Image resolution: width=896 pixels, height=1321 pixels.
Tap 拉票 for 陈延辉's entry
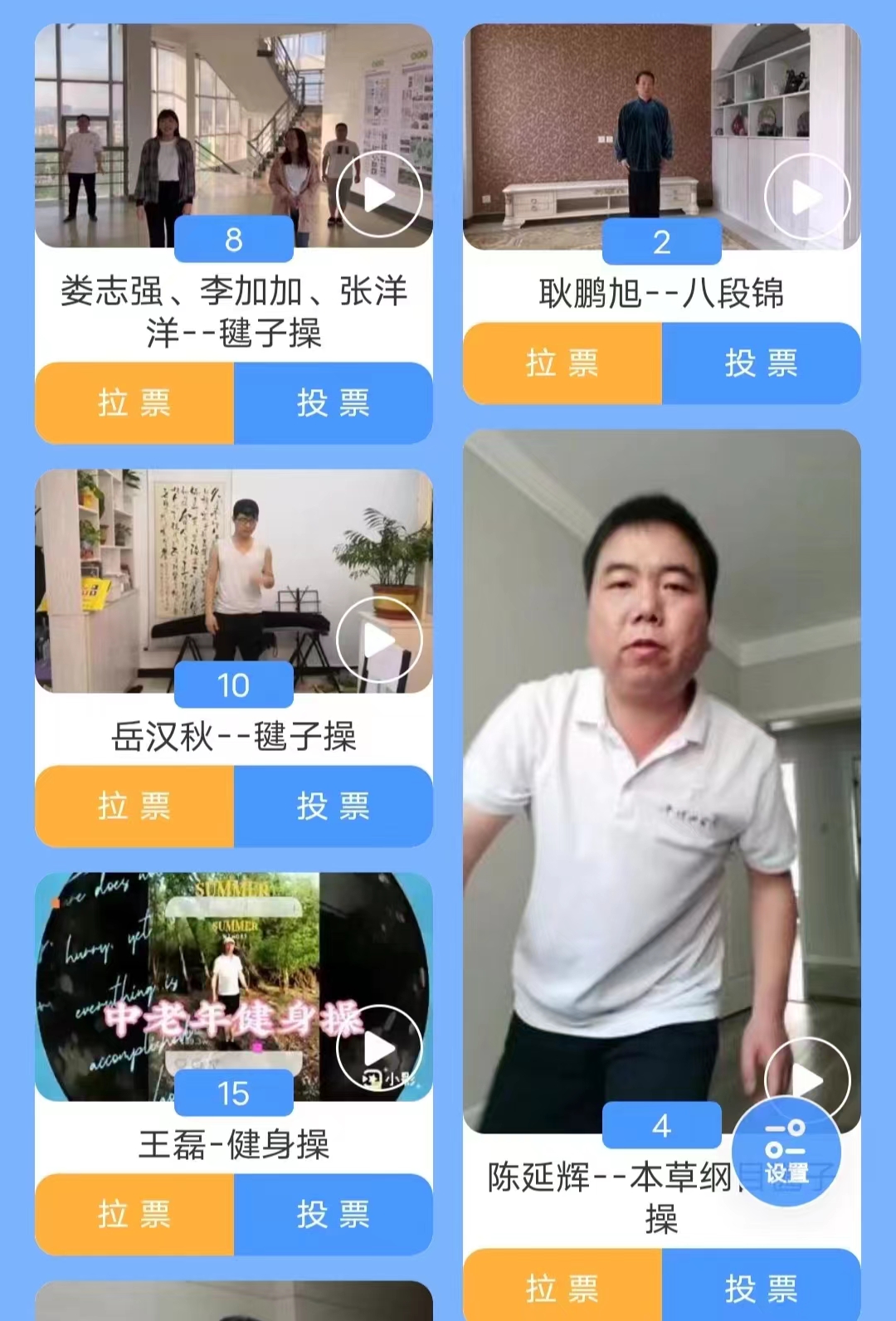[x=562, y=1287]
